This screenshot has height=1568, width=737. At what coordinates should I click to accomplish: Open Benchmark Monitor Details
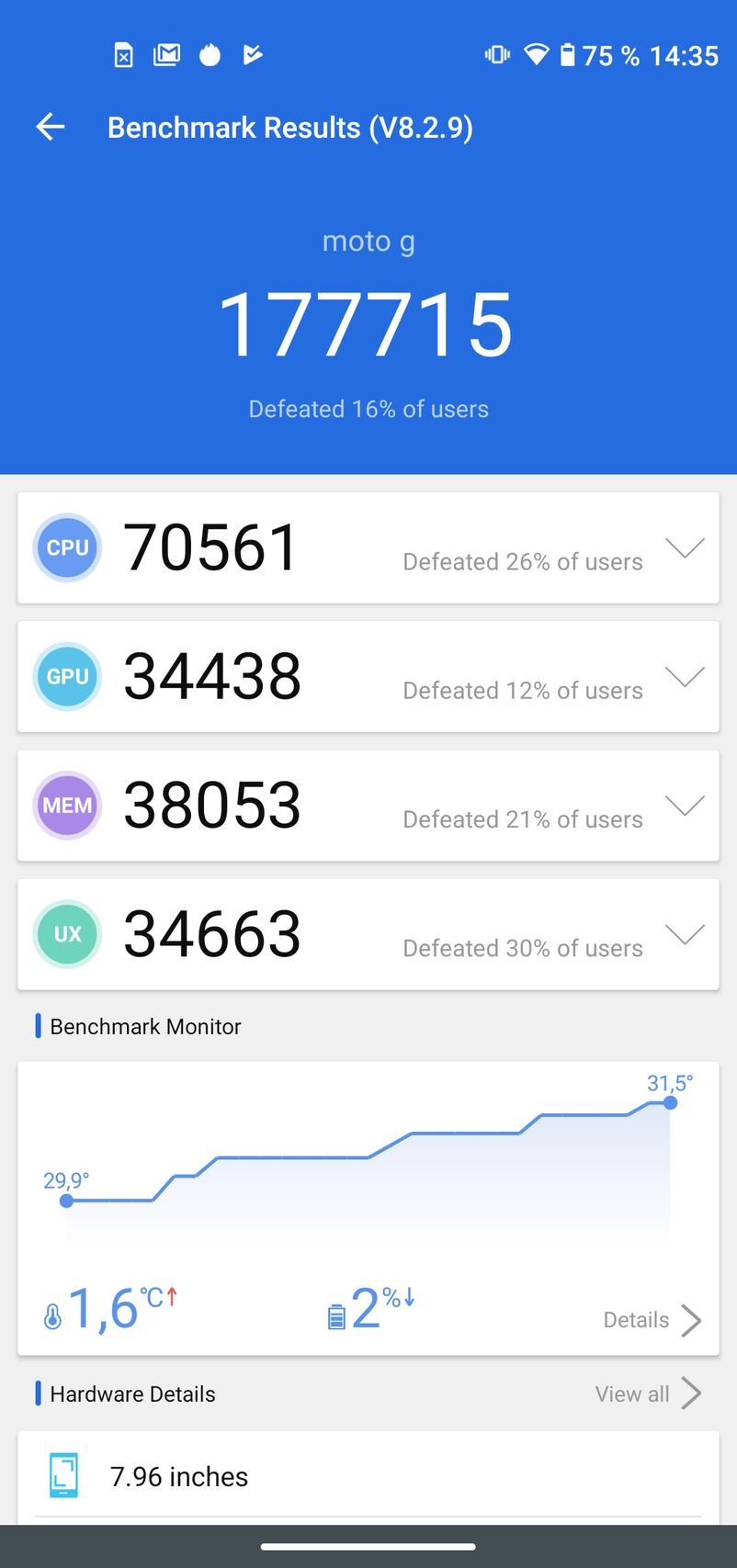tap(650, 1320)
